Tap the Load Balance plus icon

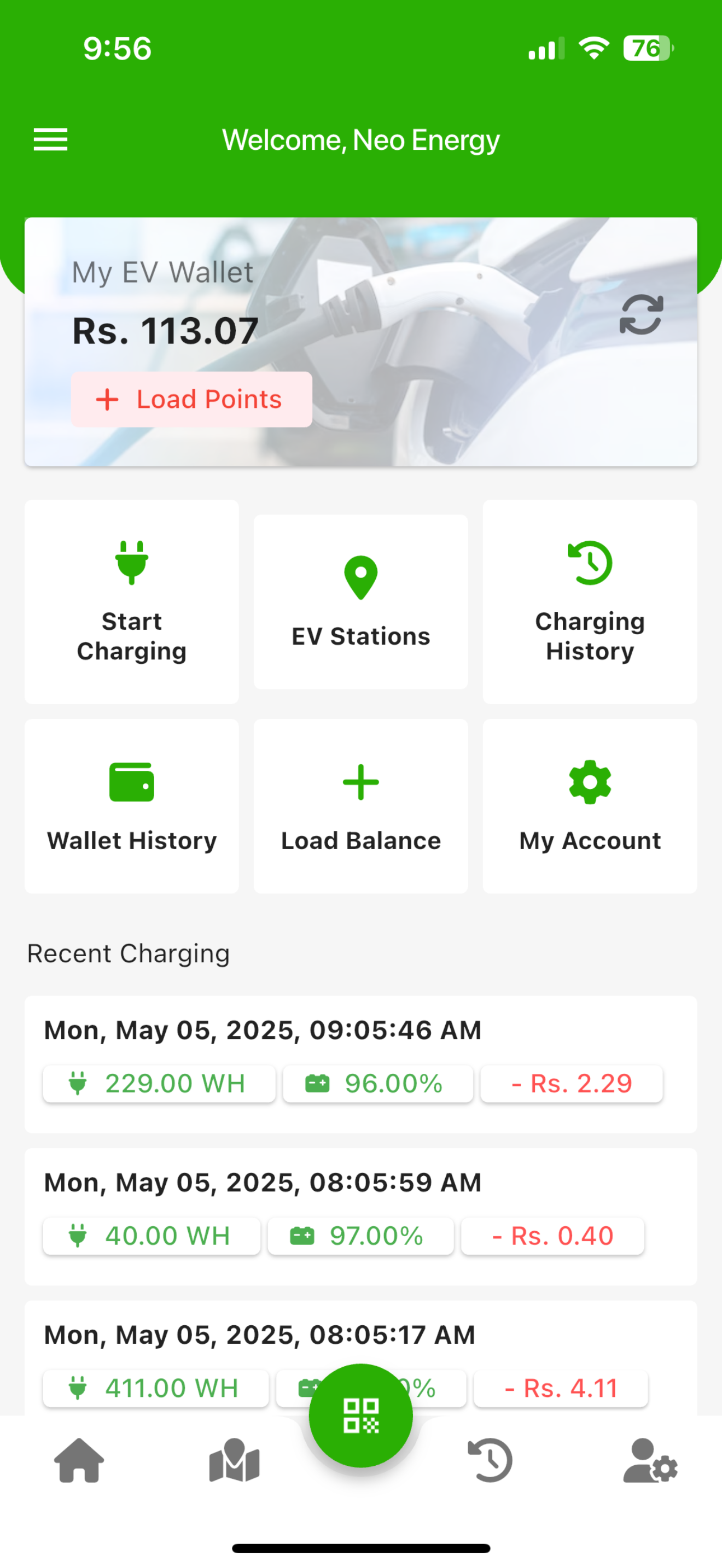click(360, 783)
